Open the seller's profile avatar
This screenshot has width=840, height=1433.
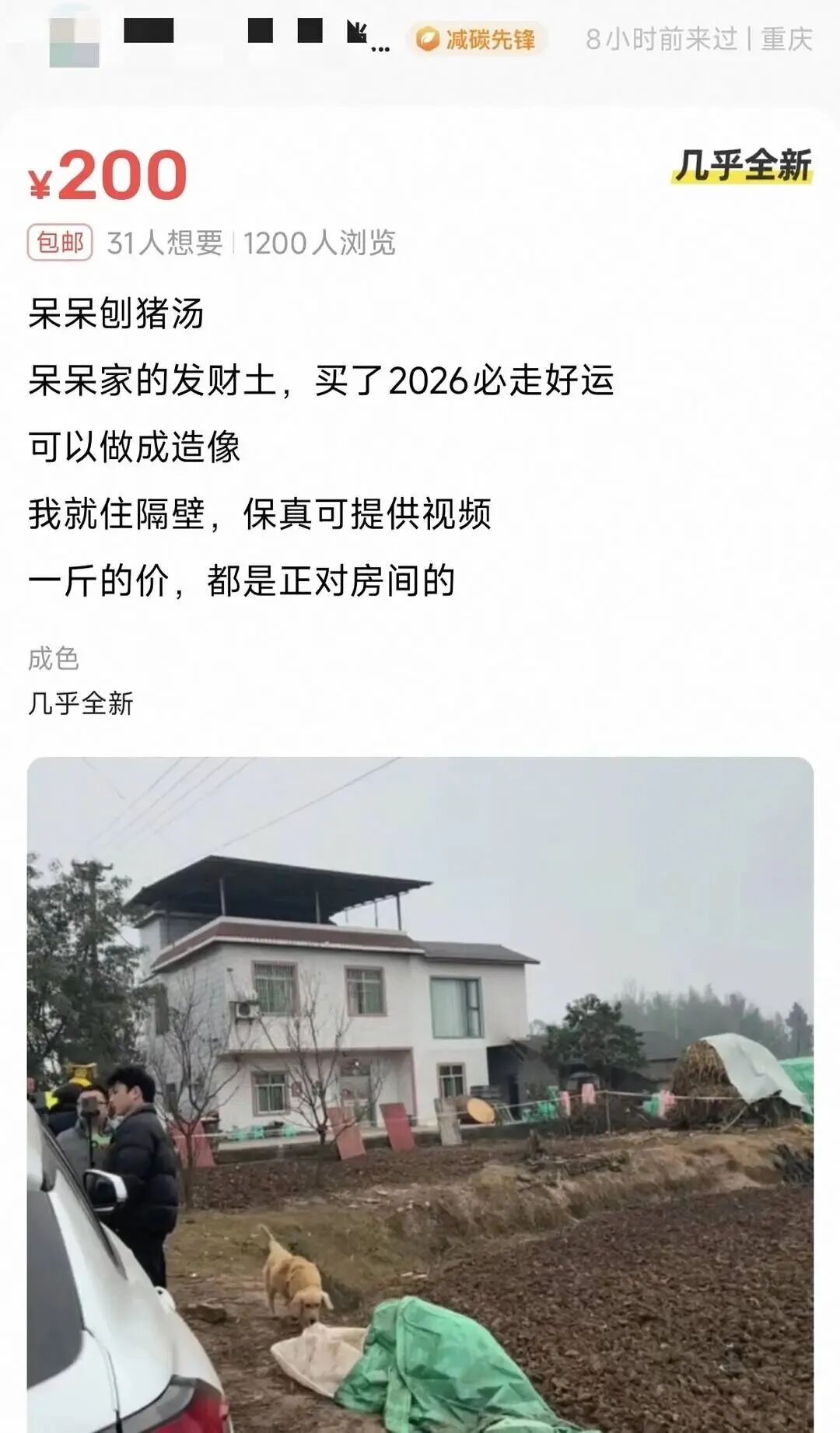[x=74, y=39]
